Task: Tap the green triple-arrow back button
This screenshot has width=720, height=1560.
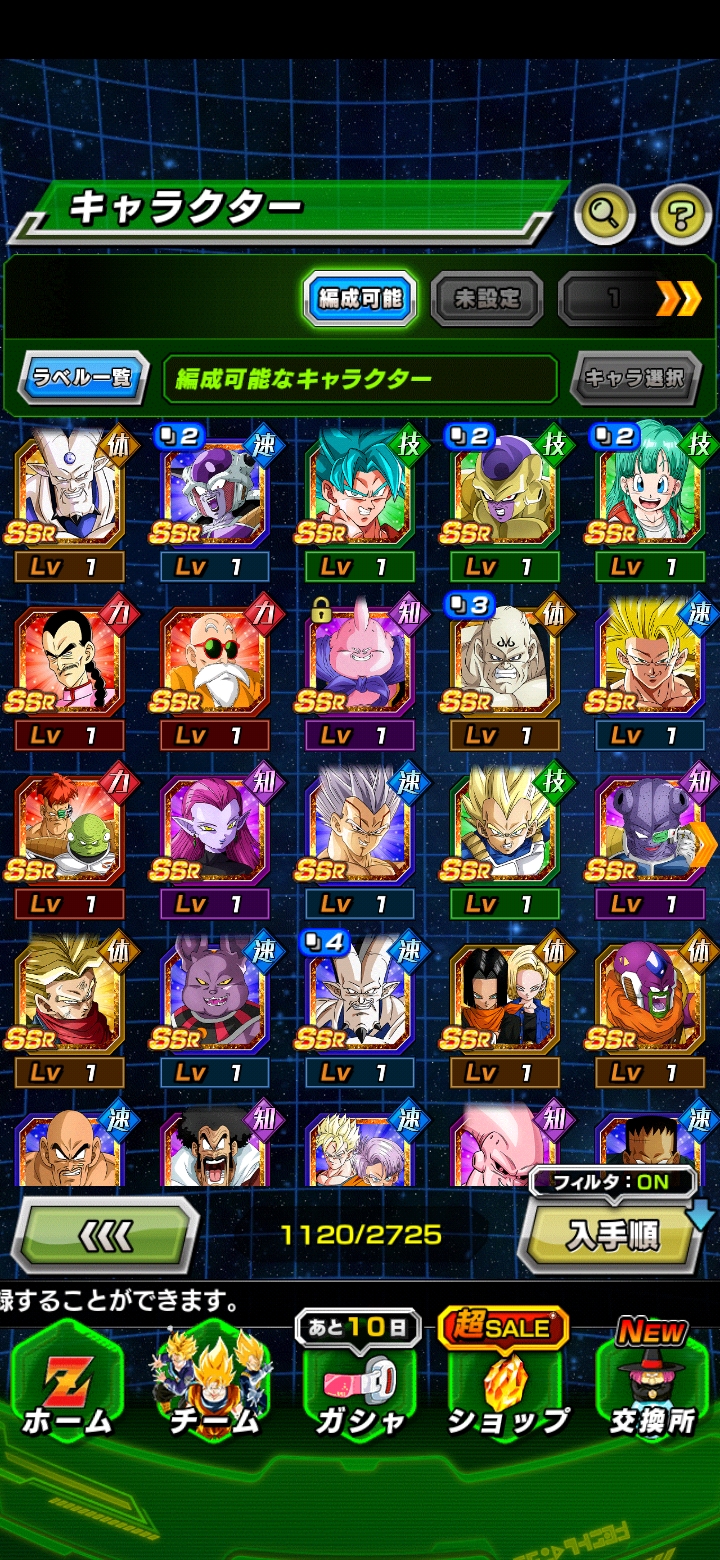Action: pyautogui.click(x=105, y=1235)
